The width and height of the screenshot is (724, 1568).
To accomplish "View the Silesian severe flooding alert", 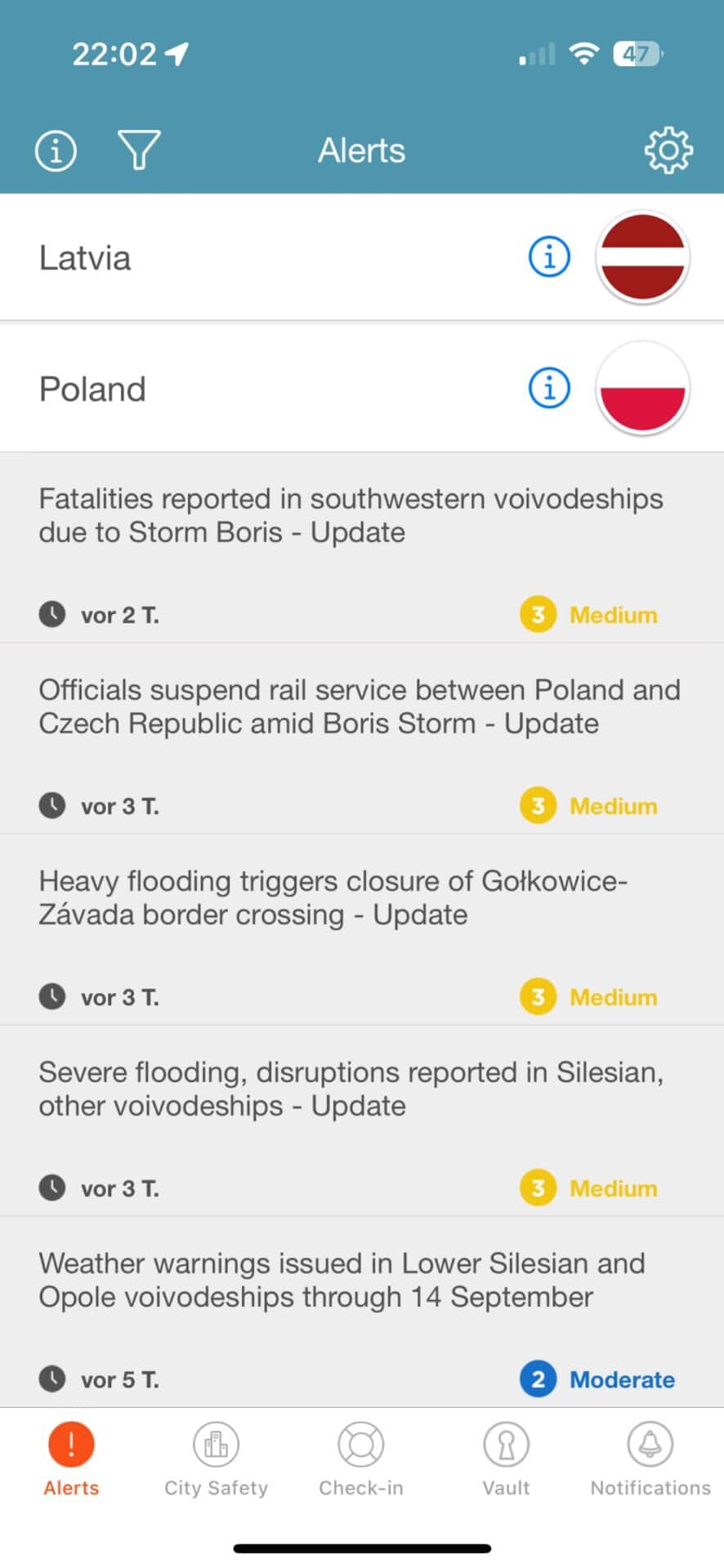I will 351,1089.
